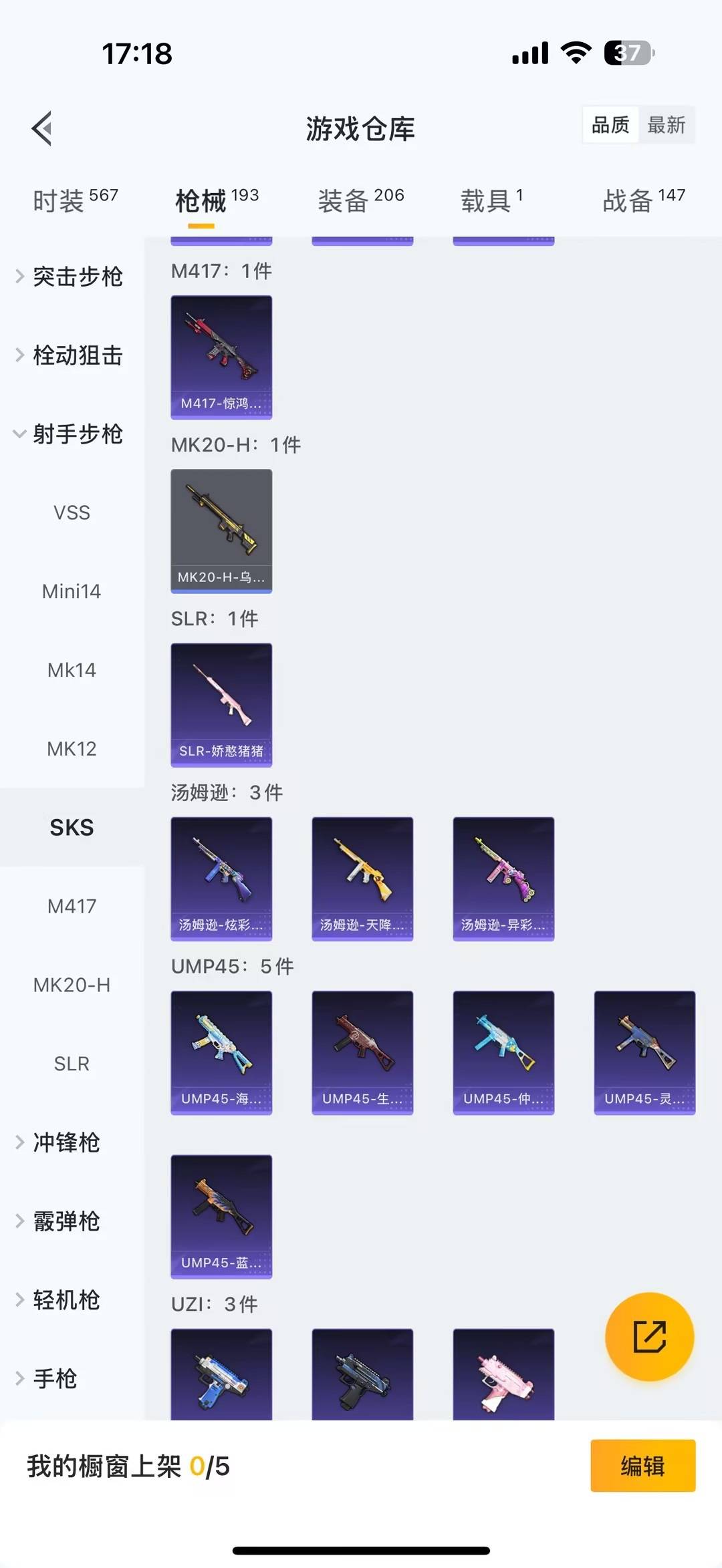722x1568 pixels.
Task: Switch to the 战备 tab
Action: [643, 200]
